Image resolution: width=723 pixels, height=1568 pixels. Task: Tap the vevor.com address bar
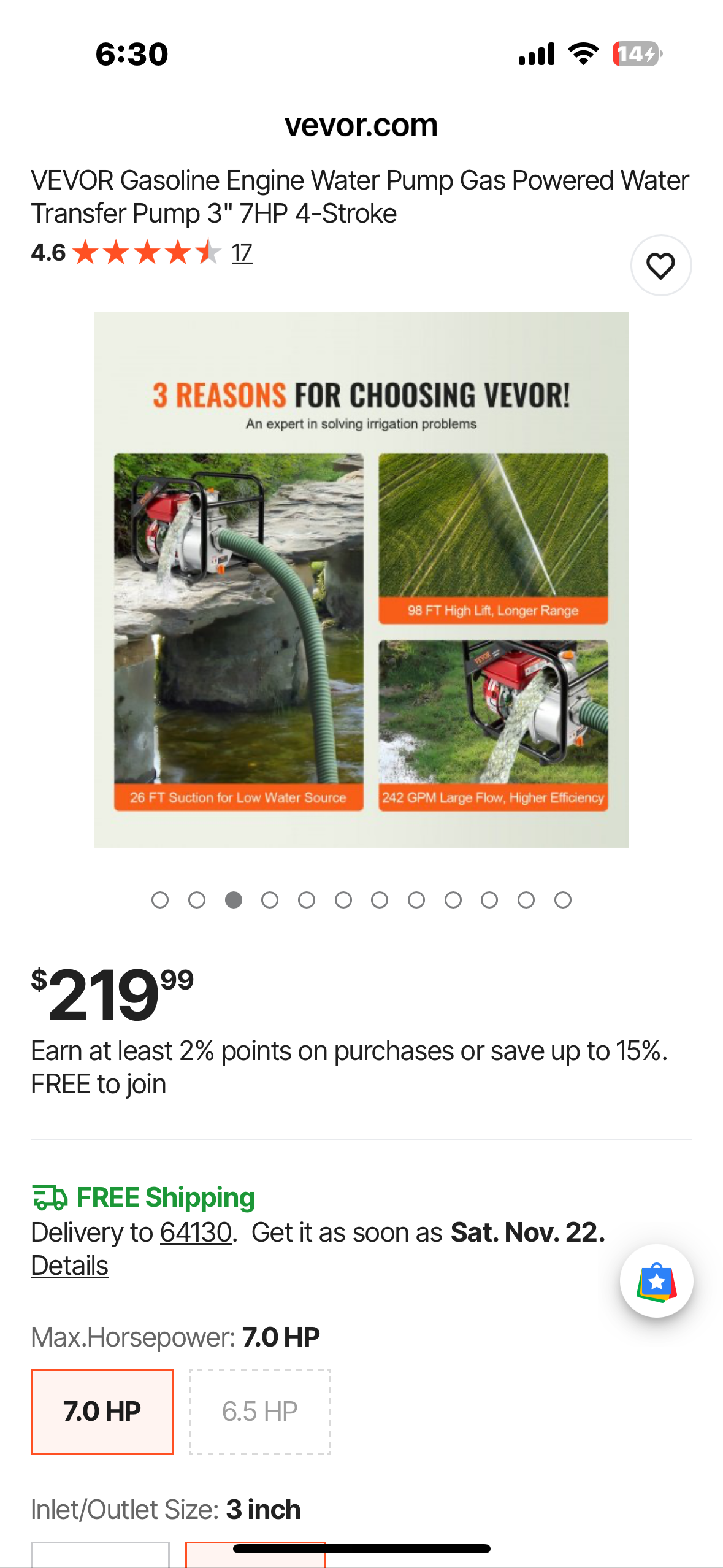[x=361, y=125]
